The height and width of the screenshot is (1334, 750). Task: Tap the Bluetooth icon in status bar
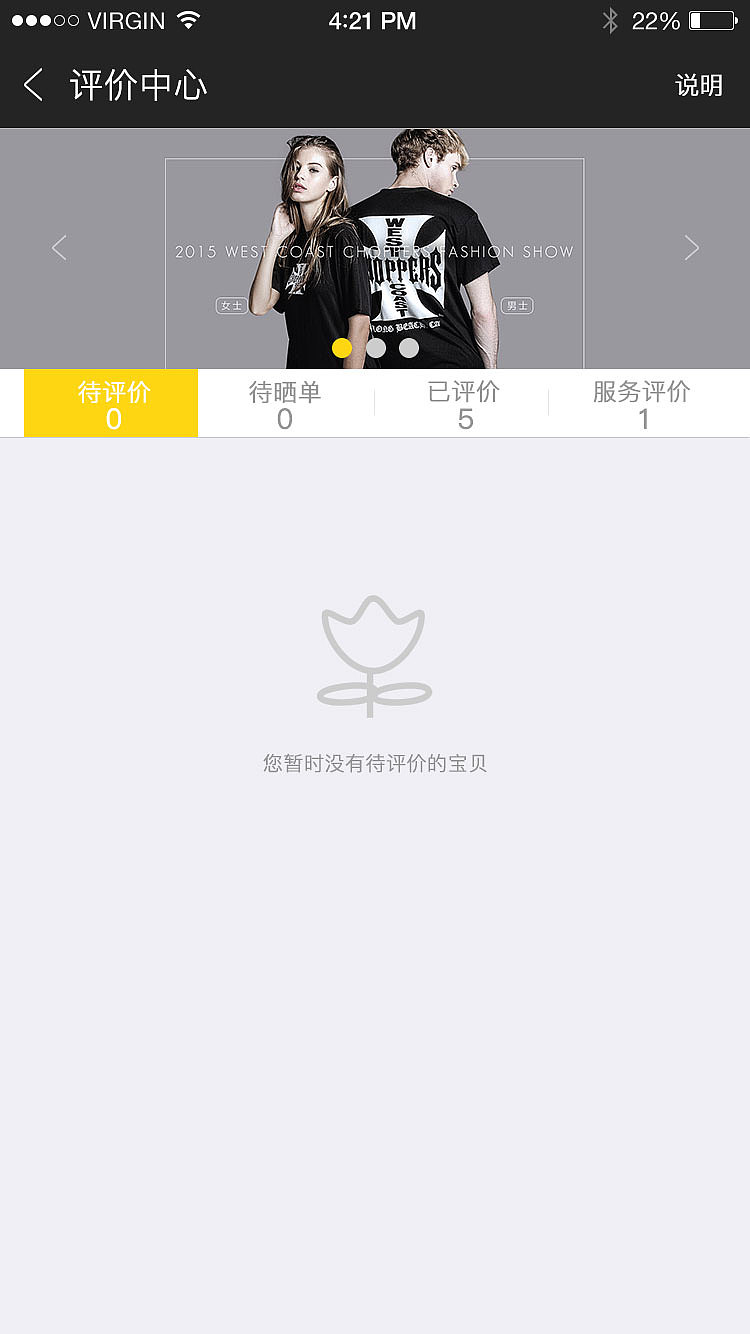point(610,19)
